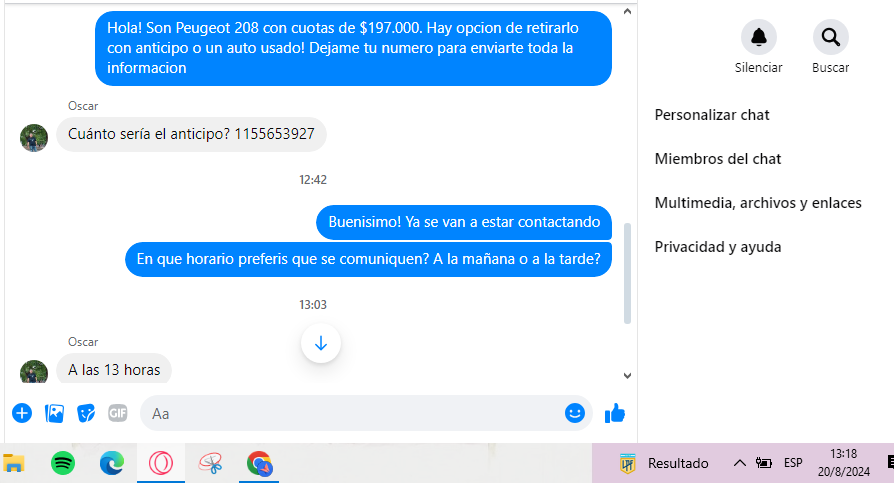894x483 pixels.
Task: Mute the conversation with the Silenciar bell
Action: [758, 38]
